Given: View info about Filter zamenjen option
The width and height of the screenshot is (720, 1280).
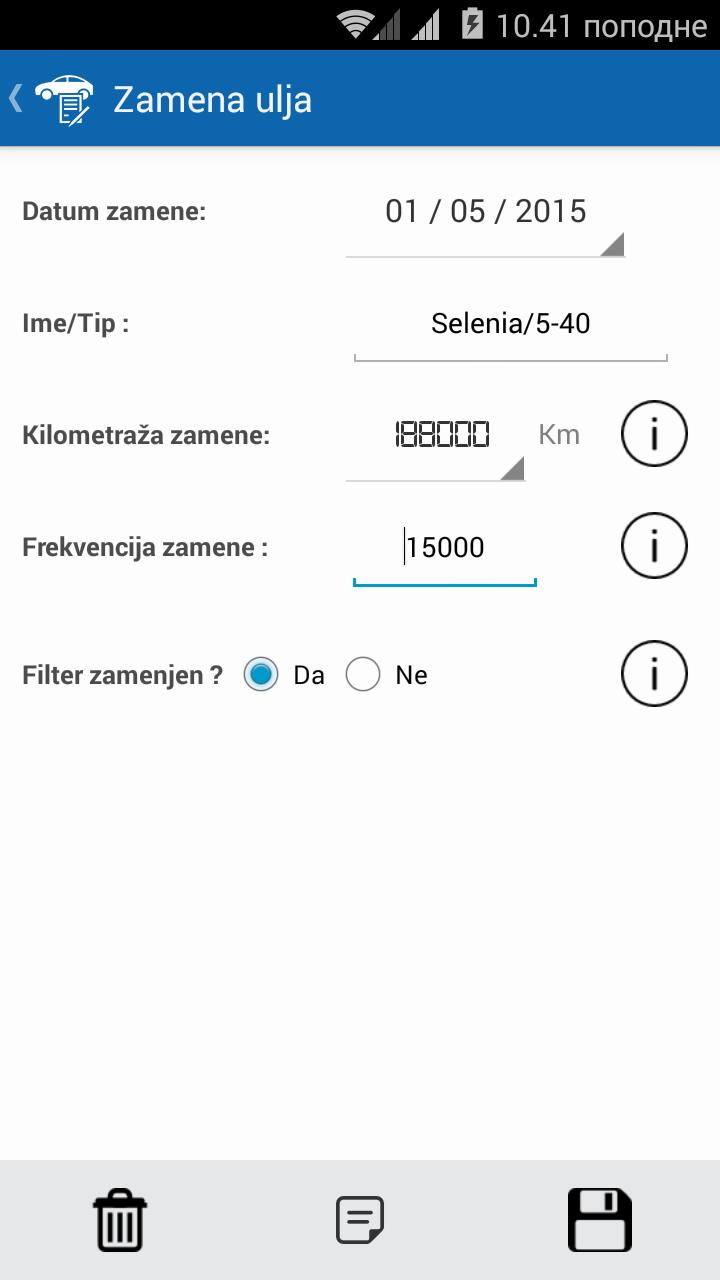Looking at the screenshot, I should coord(654,673).
